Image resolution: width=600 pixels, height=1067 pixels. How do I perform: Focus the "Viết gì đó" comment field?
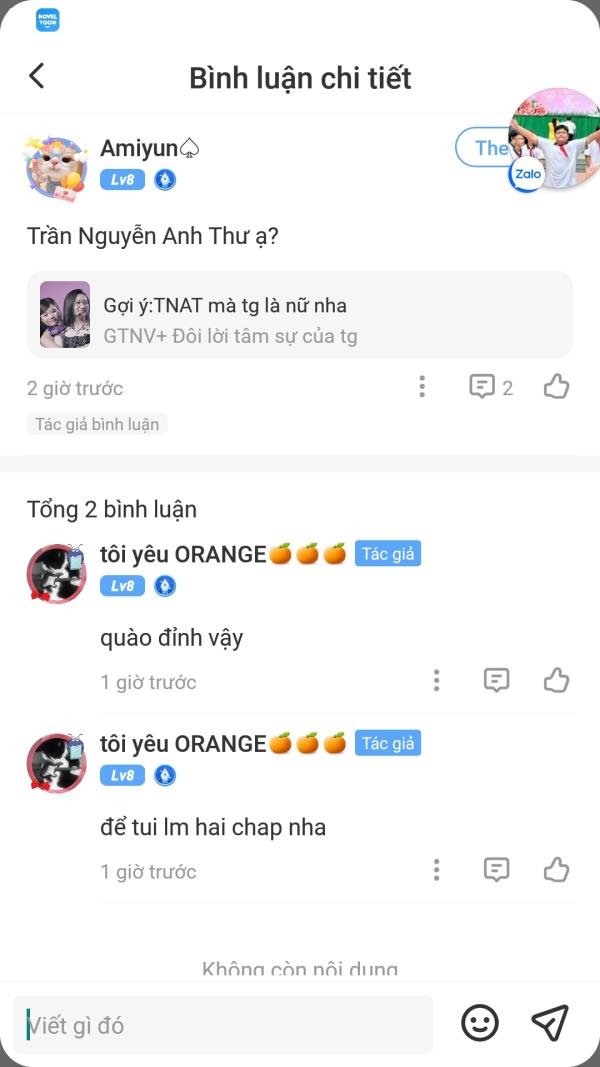point(225,1024)
